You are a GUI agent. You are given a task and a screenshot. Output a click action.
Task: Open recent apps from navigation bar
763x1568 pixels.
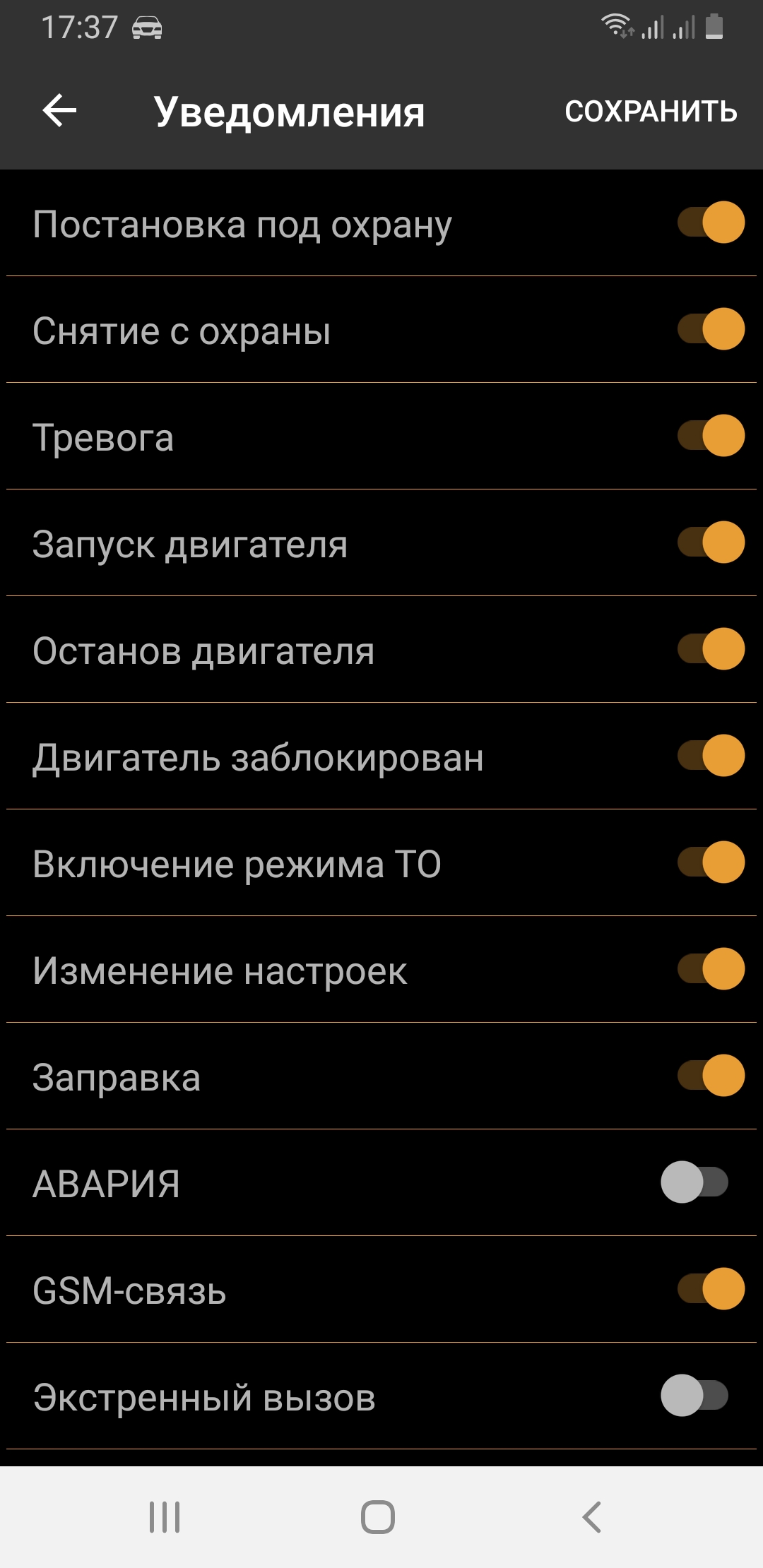[165, 1516]
